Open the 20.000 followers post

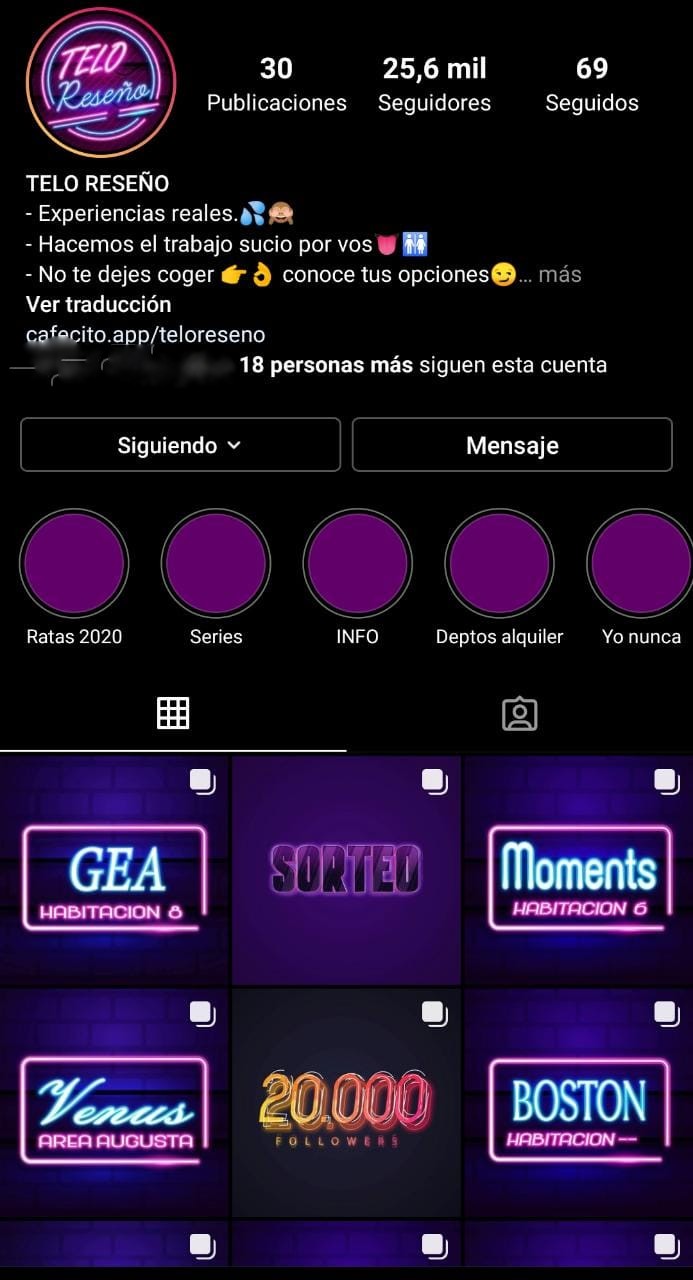point(346,1103)
